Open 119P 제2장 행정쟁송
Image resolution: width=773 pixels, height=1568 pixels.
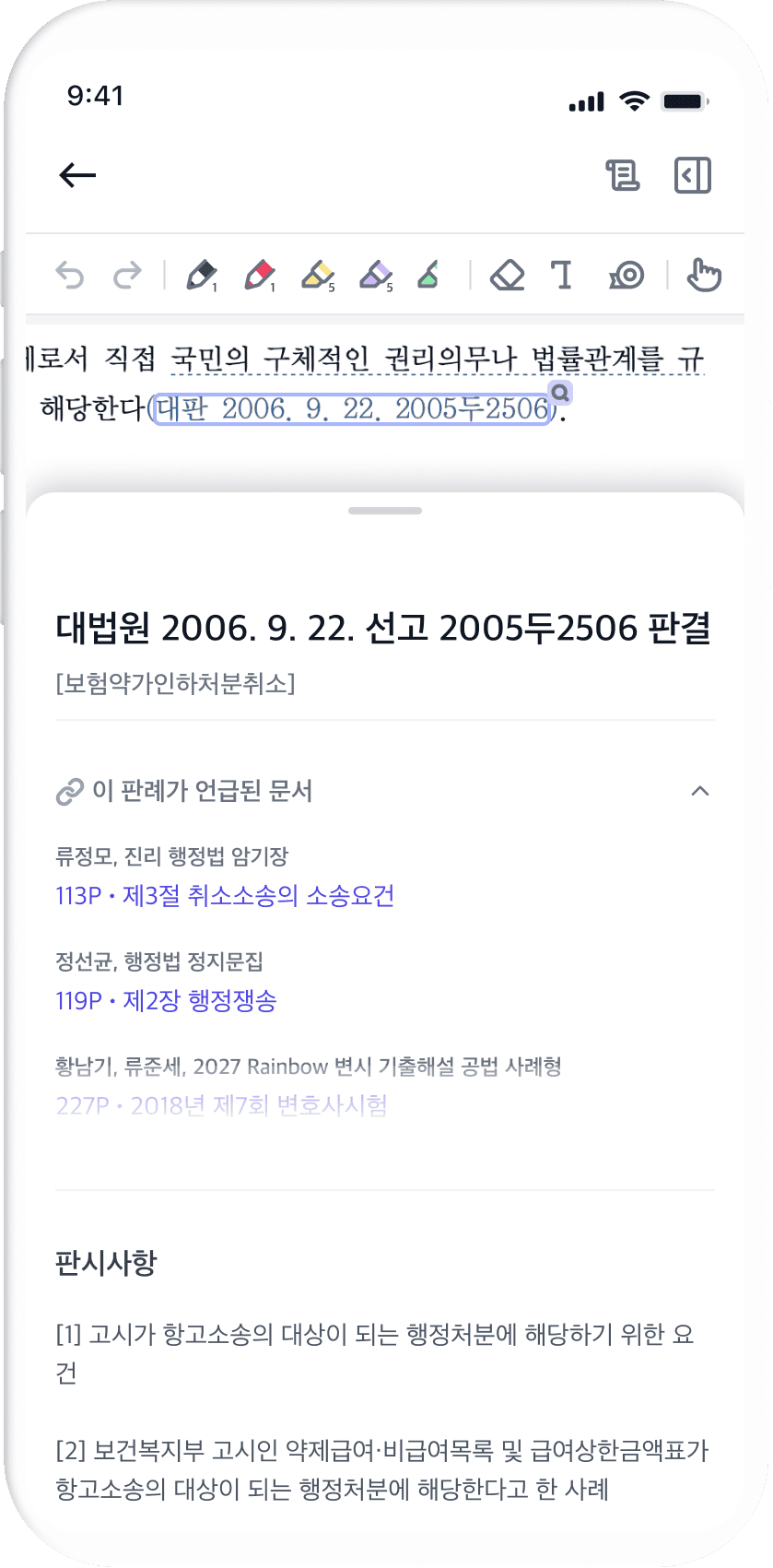tap(166, 1000)
